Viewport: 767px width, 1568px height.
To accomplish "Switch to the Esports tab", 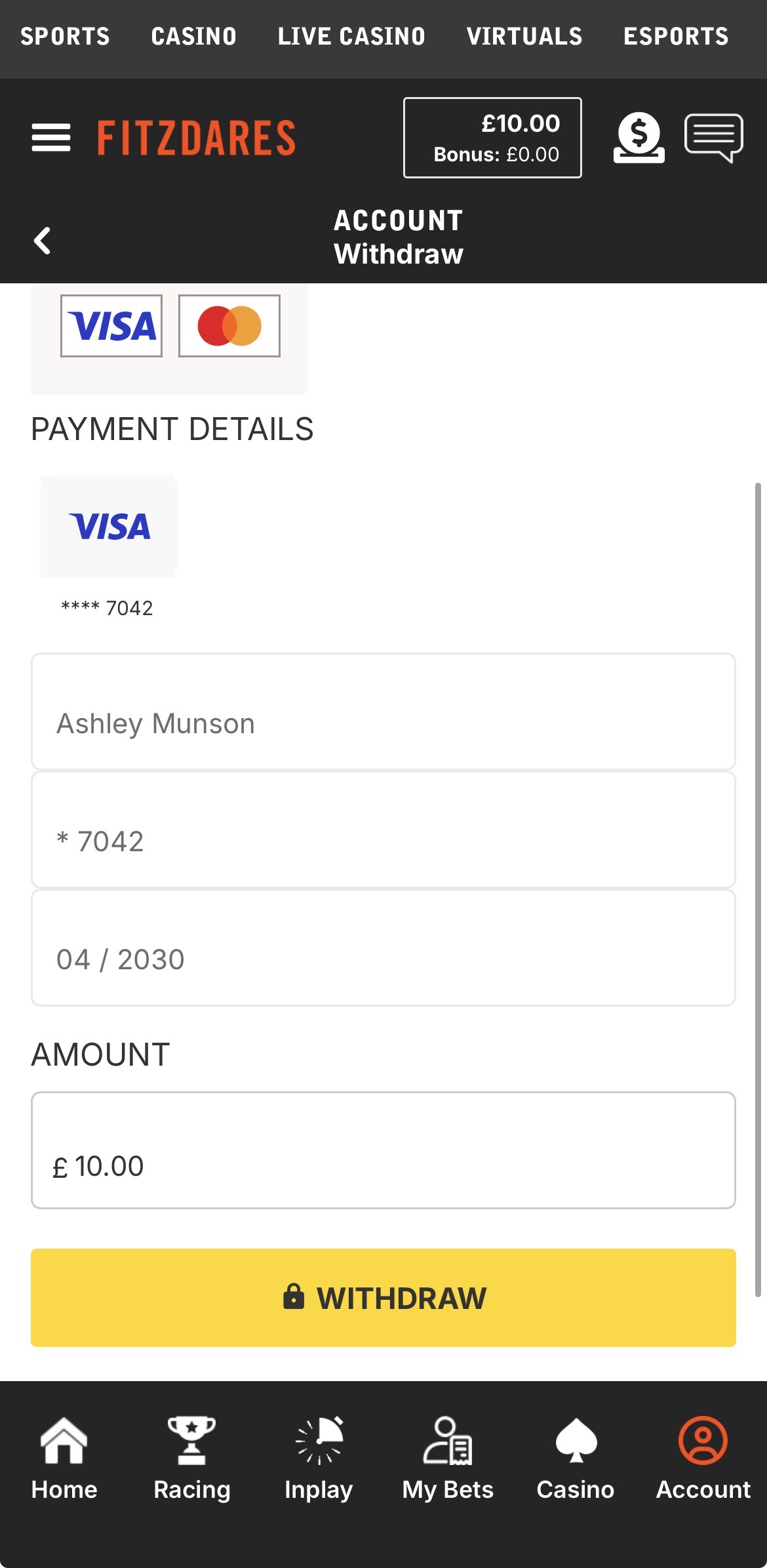I will point(676,37).
